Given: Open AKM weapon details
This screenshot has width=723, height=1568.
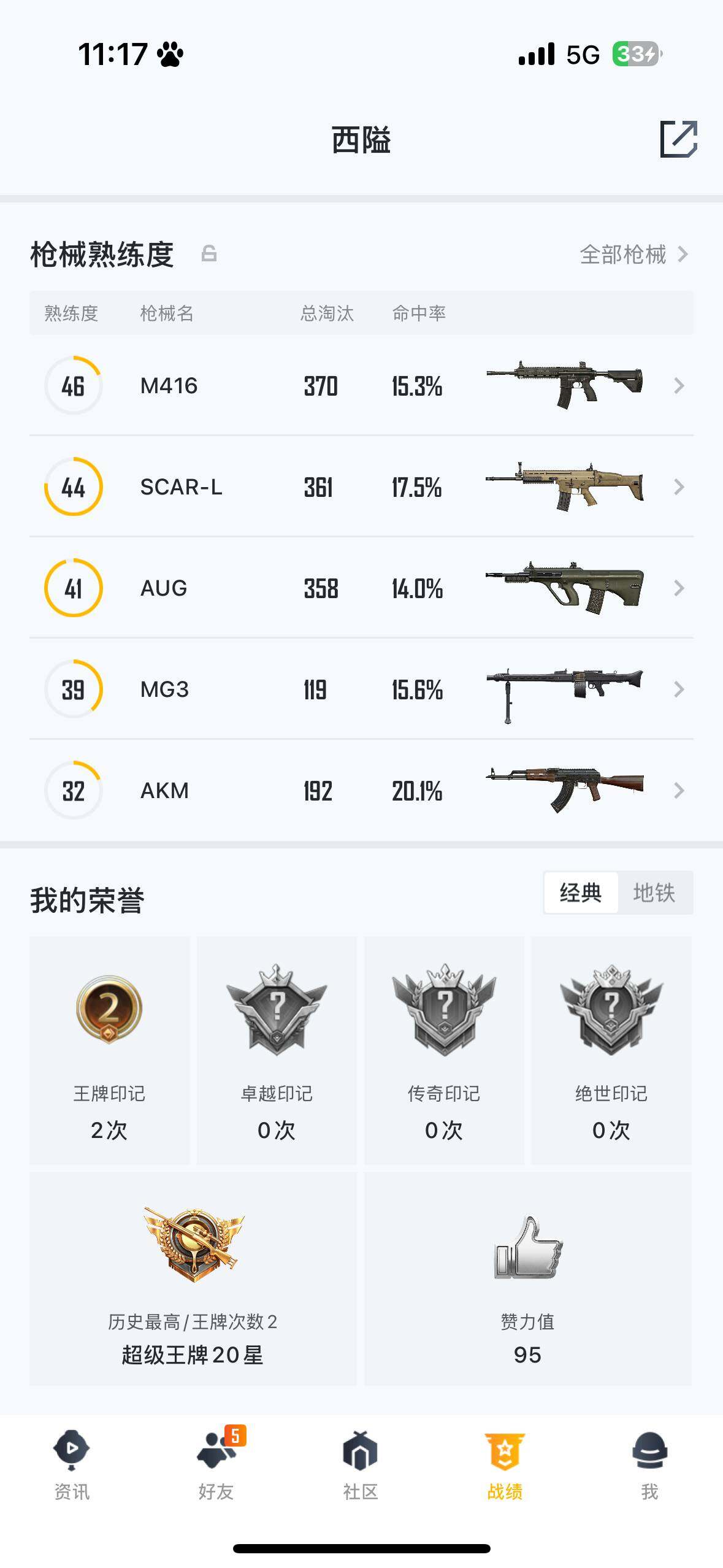Looking at the screenshot, I should click(x=361, y=791).
